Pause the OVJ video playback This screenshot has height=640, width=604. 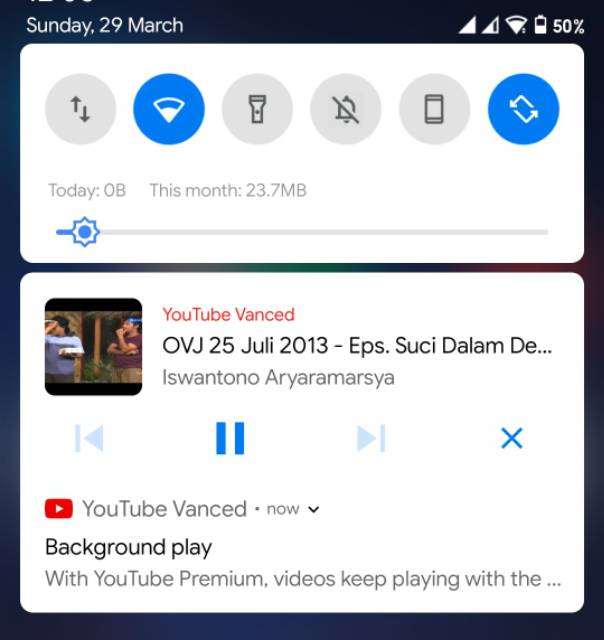coord(230,438)
